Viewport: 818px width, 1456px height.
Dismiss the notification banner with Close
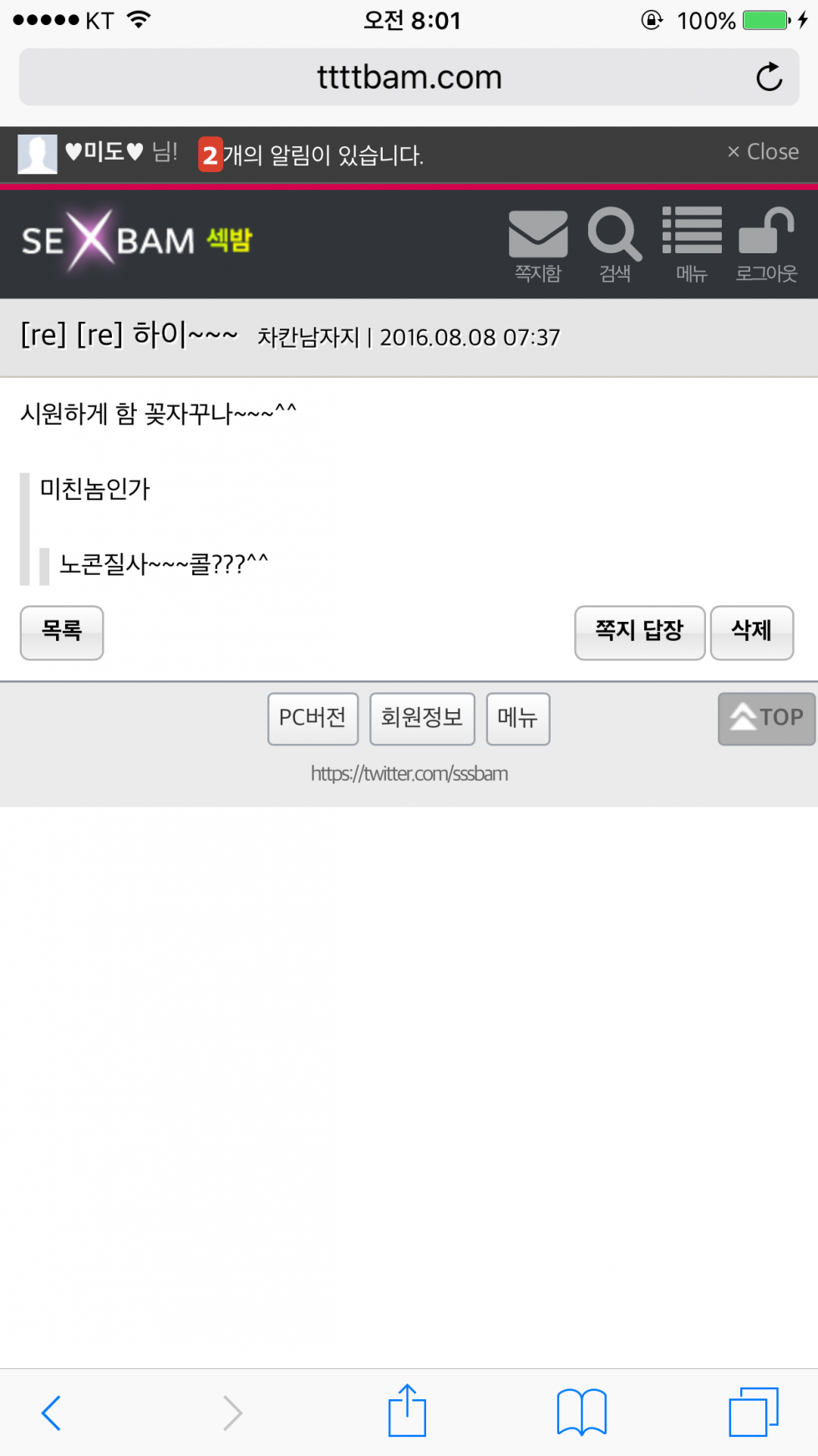(763, 152)
